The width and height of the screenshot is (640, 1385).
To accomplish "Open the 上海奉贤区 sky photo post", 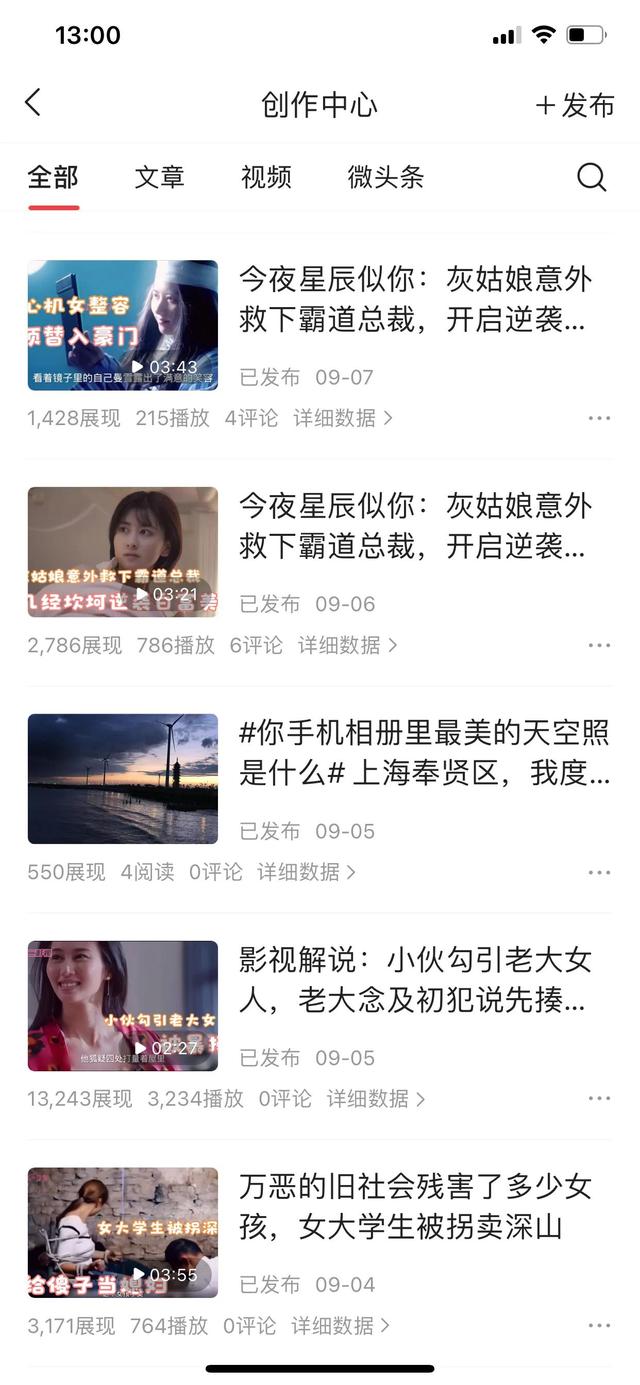I will pos(423,753).
